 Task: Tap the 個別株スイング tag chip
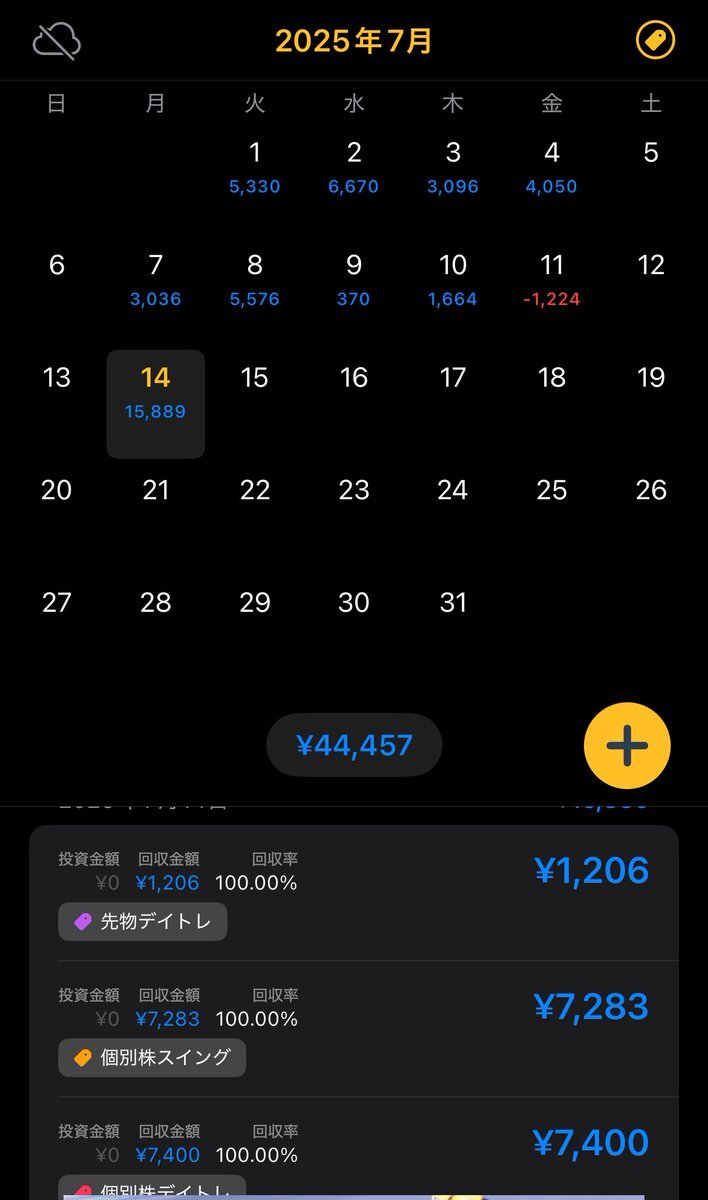(152, 1058)
